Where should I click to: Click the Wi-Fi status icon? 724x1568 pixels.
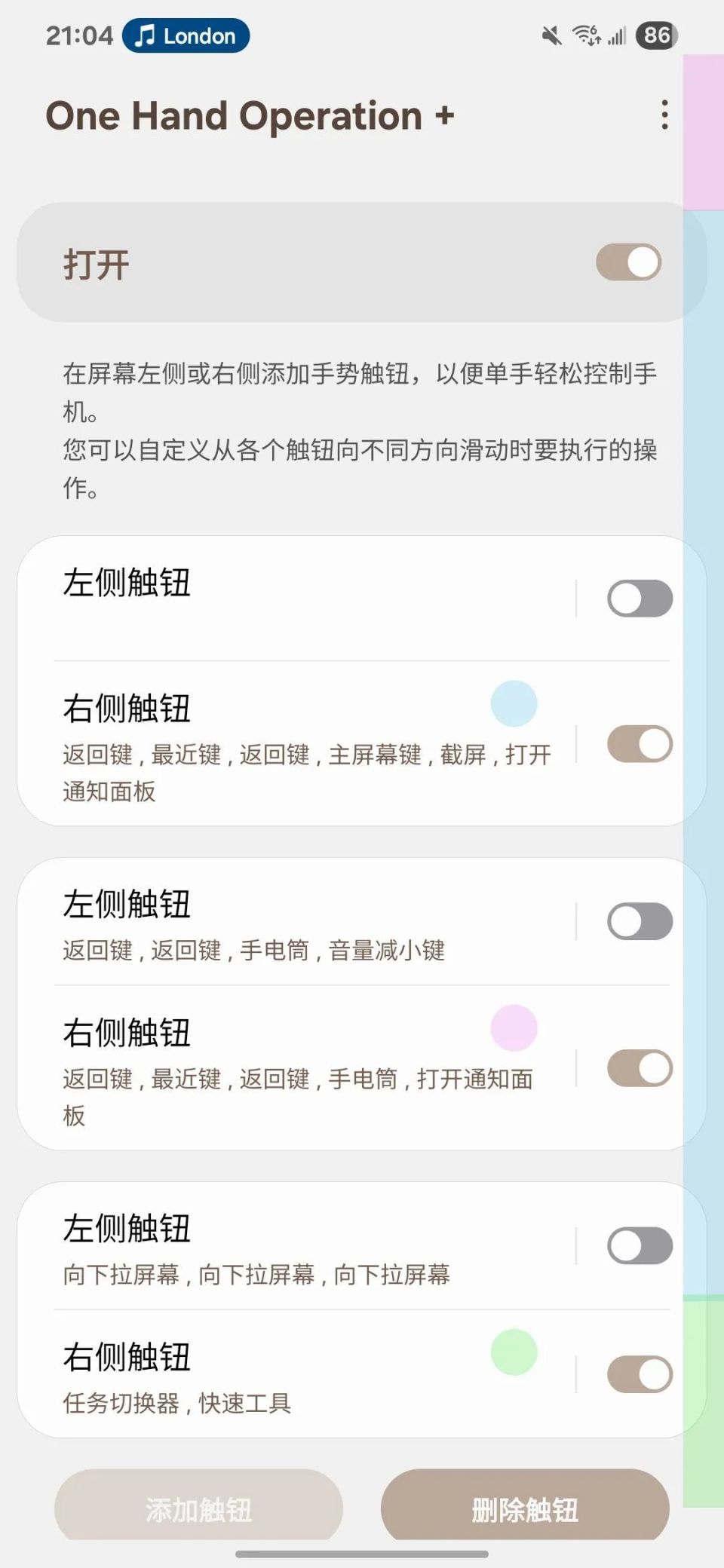[x=584, y=34]
